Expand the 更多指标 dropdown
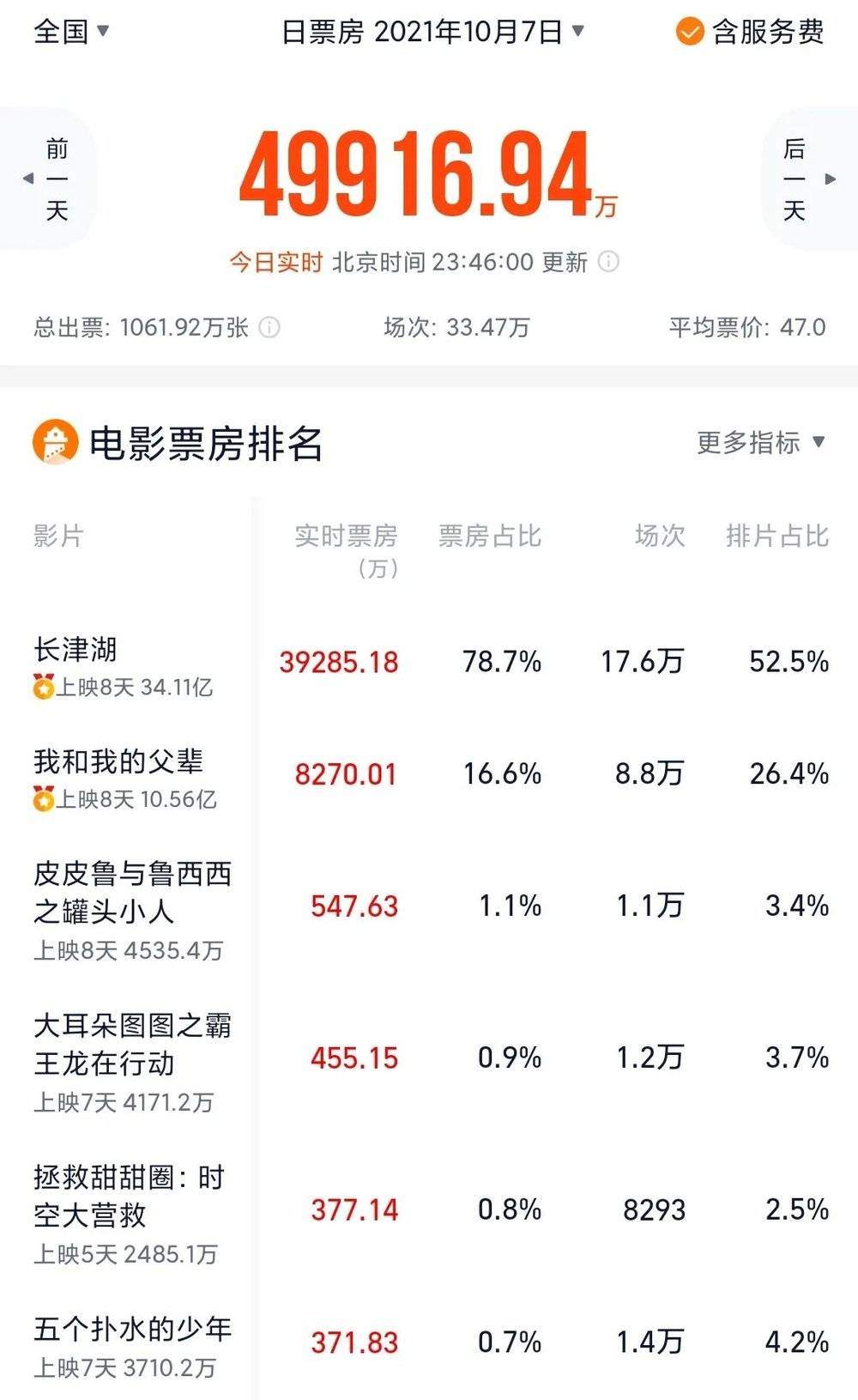 click(760, 443)
